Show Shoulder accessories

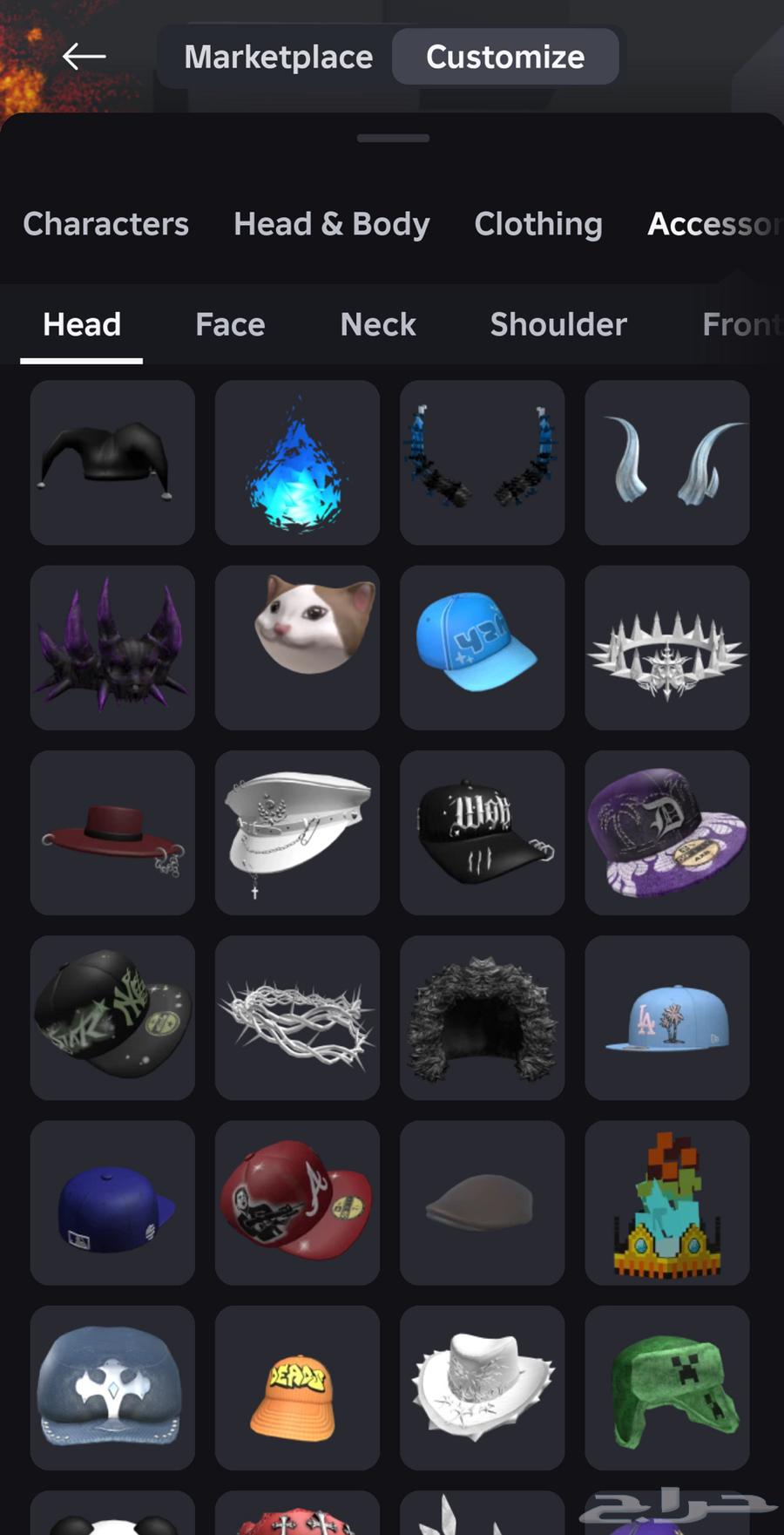pyautogui.click(x=558, y=324)
